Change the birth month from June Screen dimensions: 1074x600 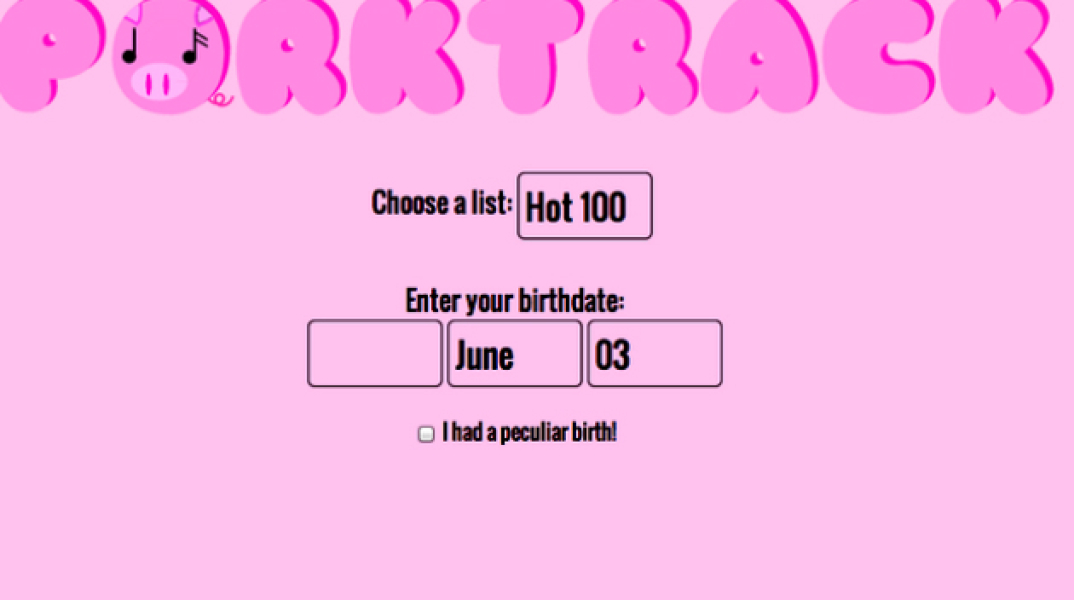pos(514,354)
